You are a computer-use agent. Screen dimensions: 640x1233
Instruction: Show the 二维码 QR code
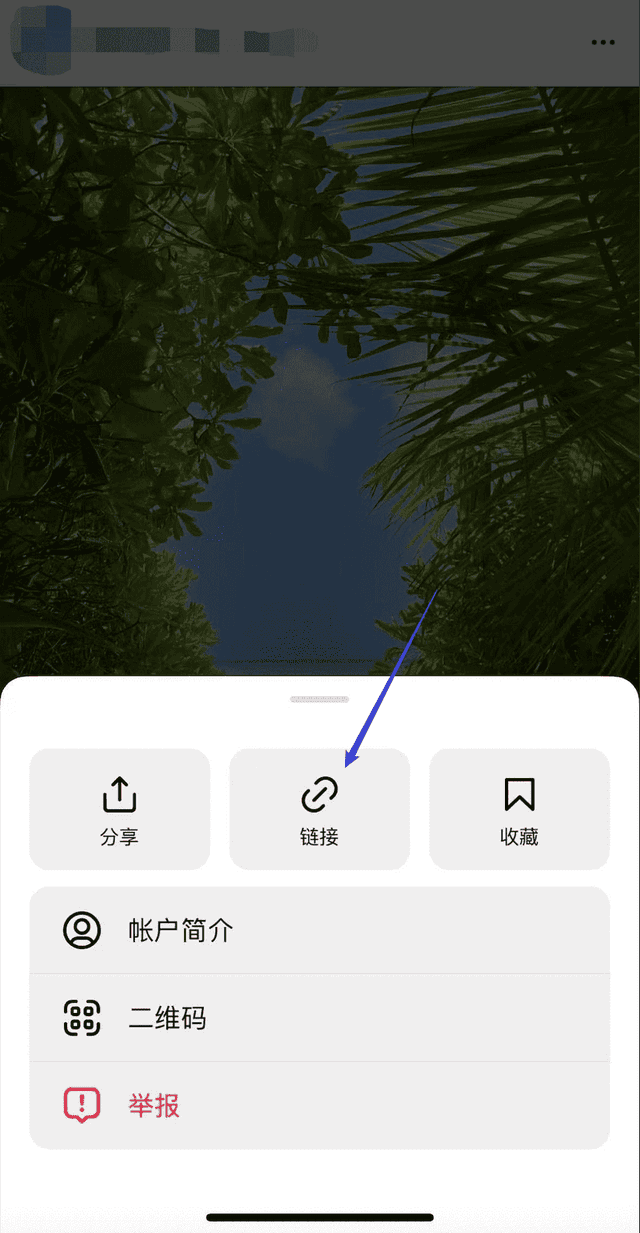[x=319, y=1018]
